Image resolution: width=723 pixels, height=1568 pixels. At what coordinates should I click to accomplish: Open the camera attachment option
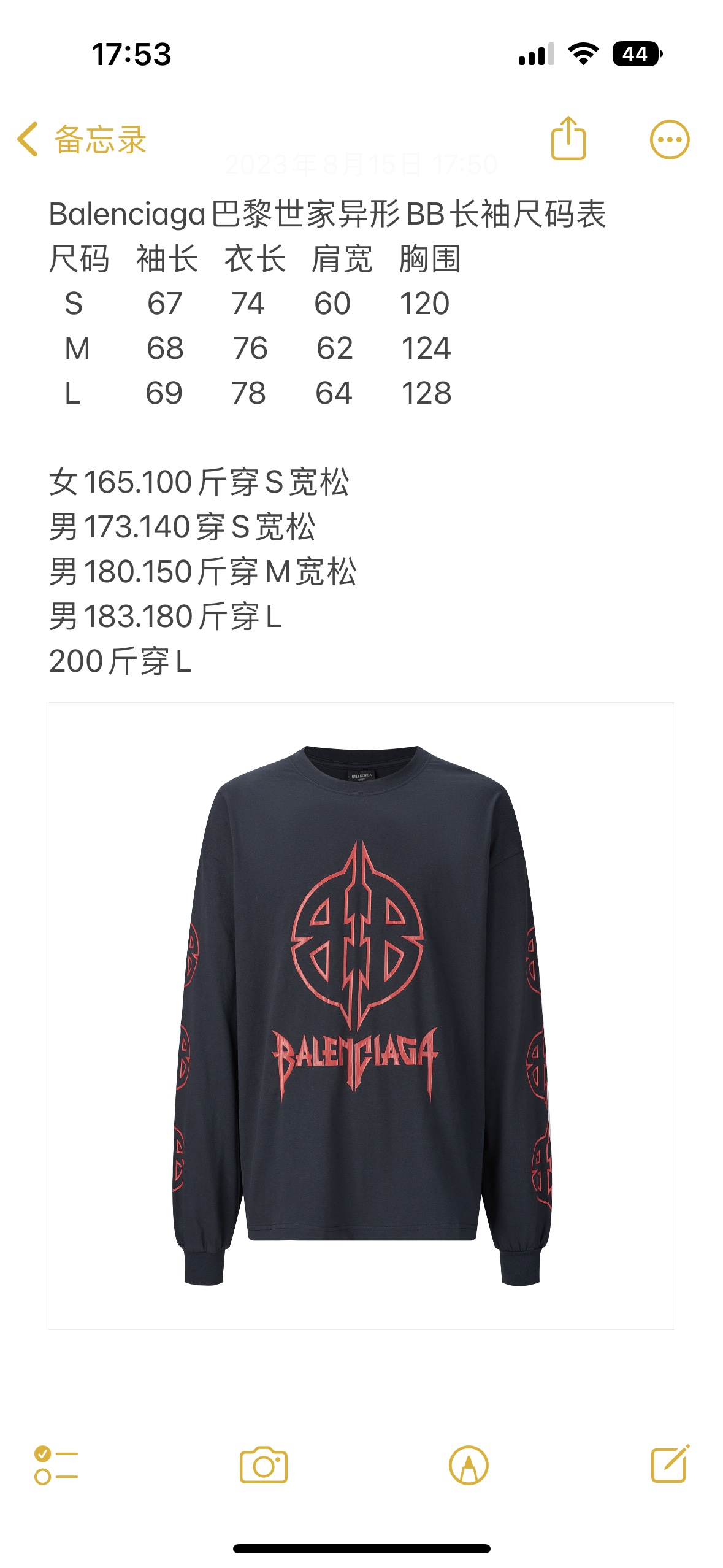pyautogui.click(x=263, y=1465)
